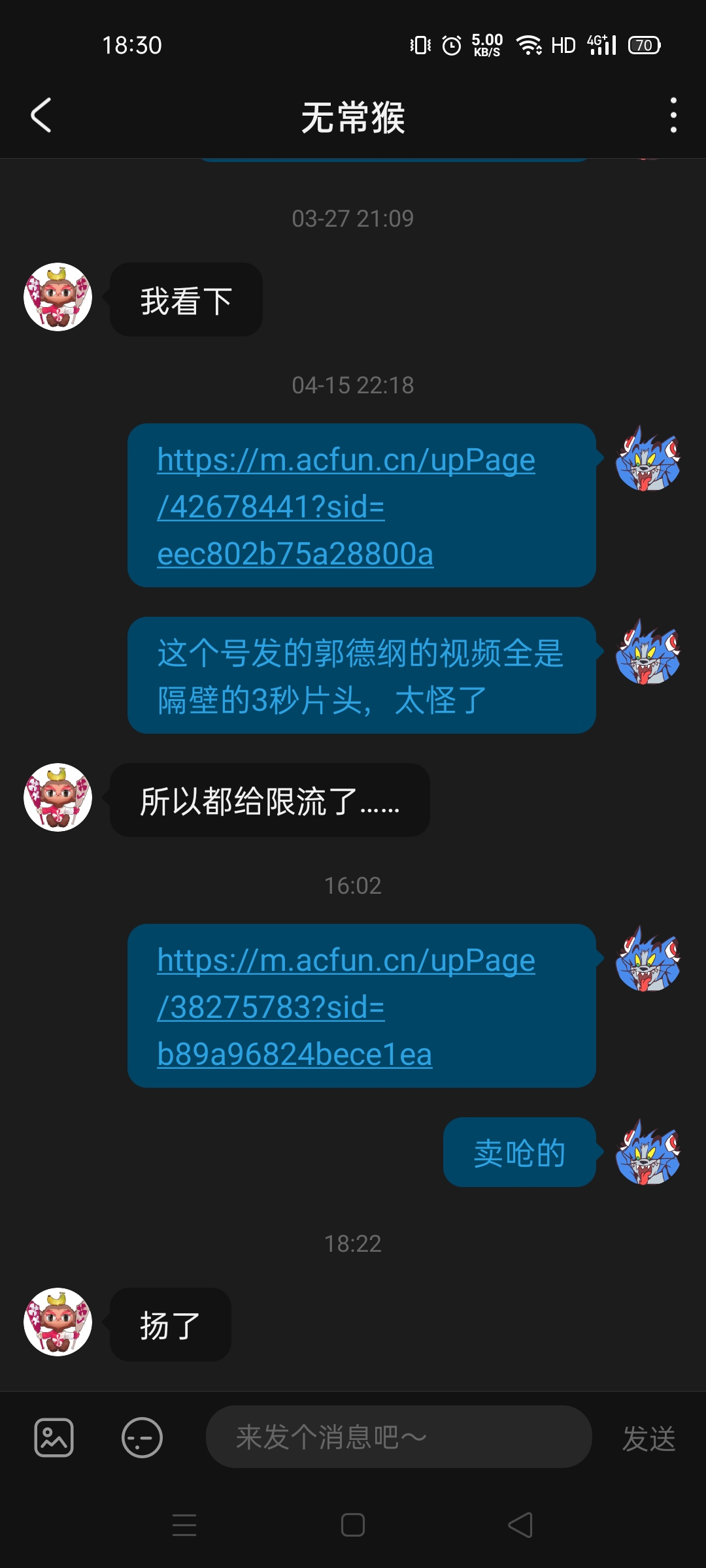The image size is (706, 1568).
Task: Open the acfun link with 38275783
Action: pyautogui.click(x=346, y=1007)
